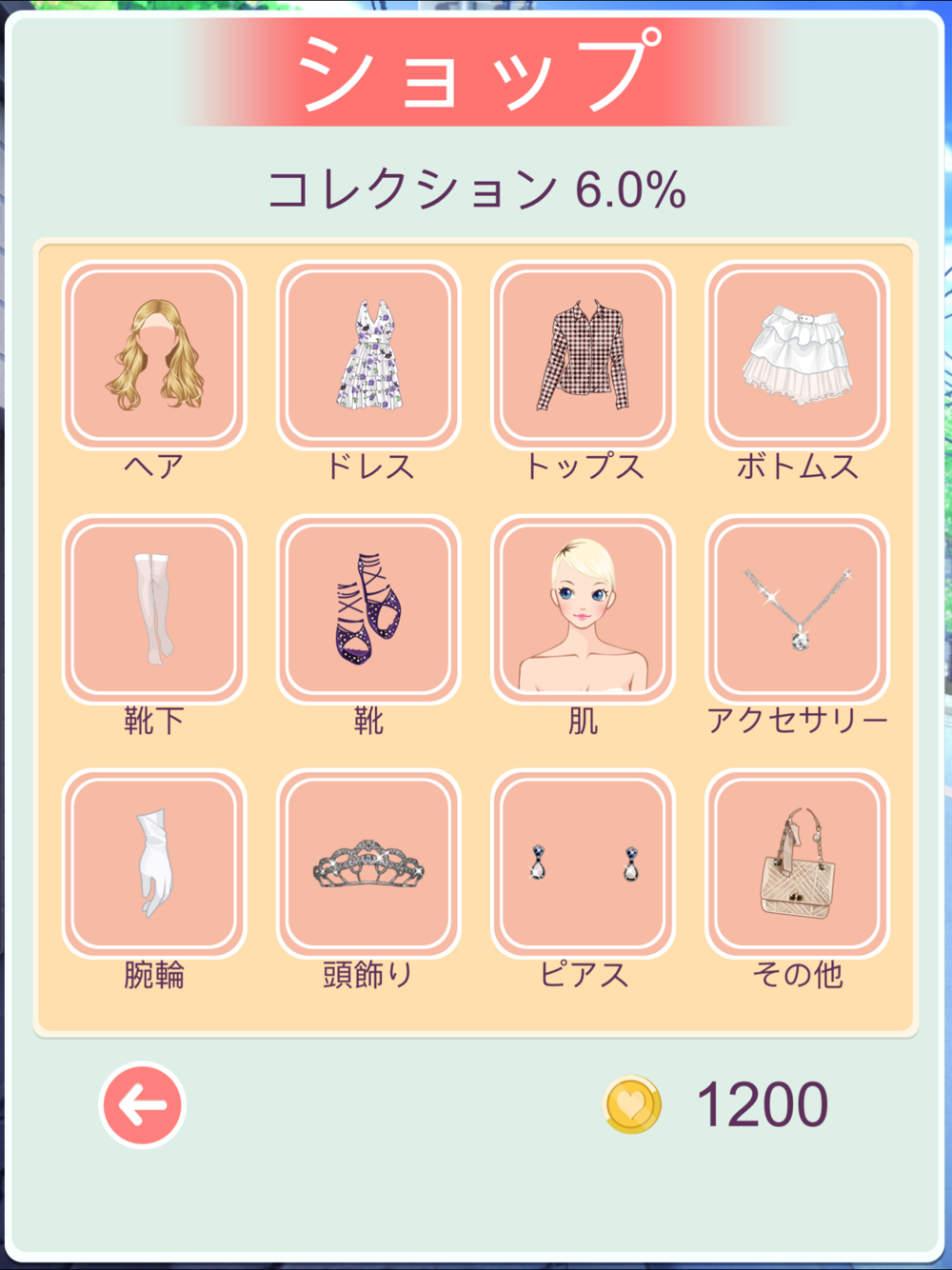Open the 腕輪 bracelet category
Viewport: 952px width, 1270px height.
[154, 863]
